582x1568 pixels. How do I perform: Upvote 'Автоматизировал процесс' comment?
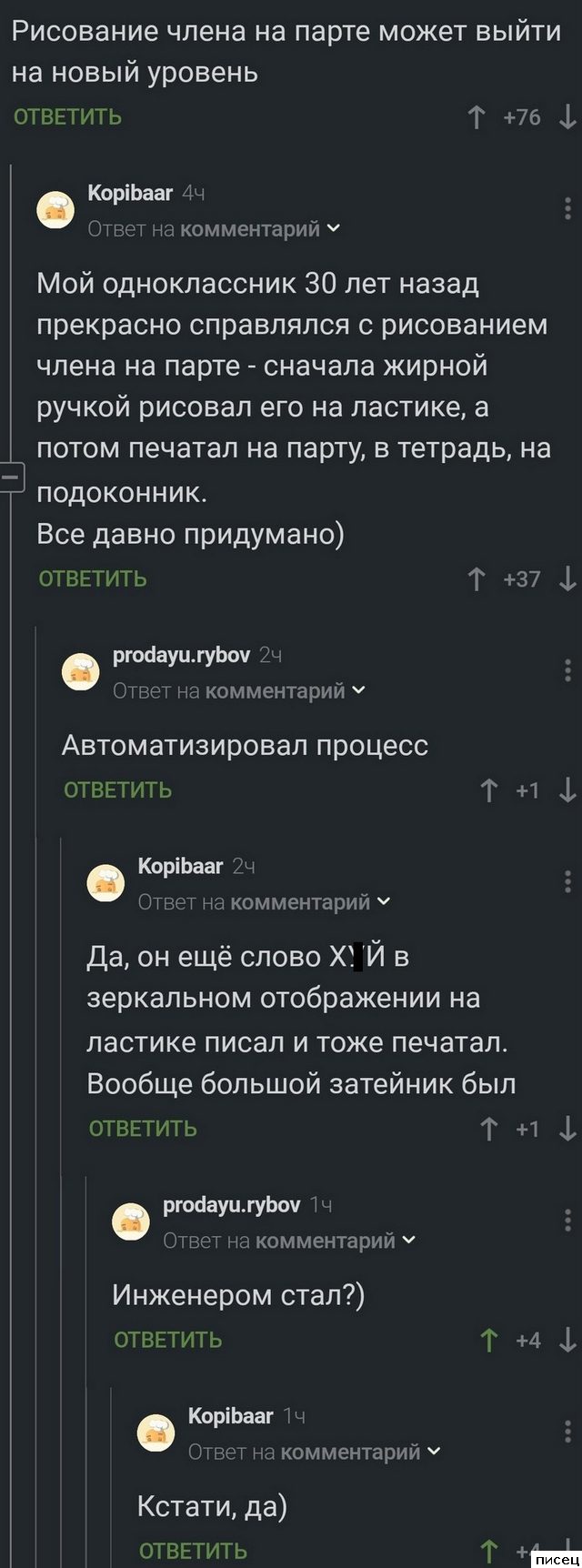pos(489,790)
